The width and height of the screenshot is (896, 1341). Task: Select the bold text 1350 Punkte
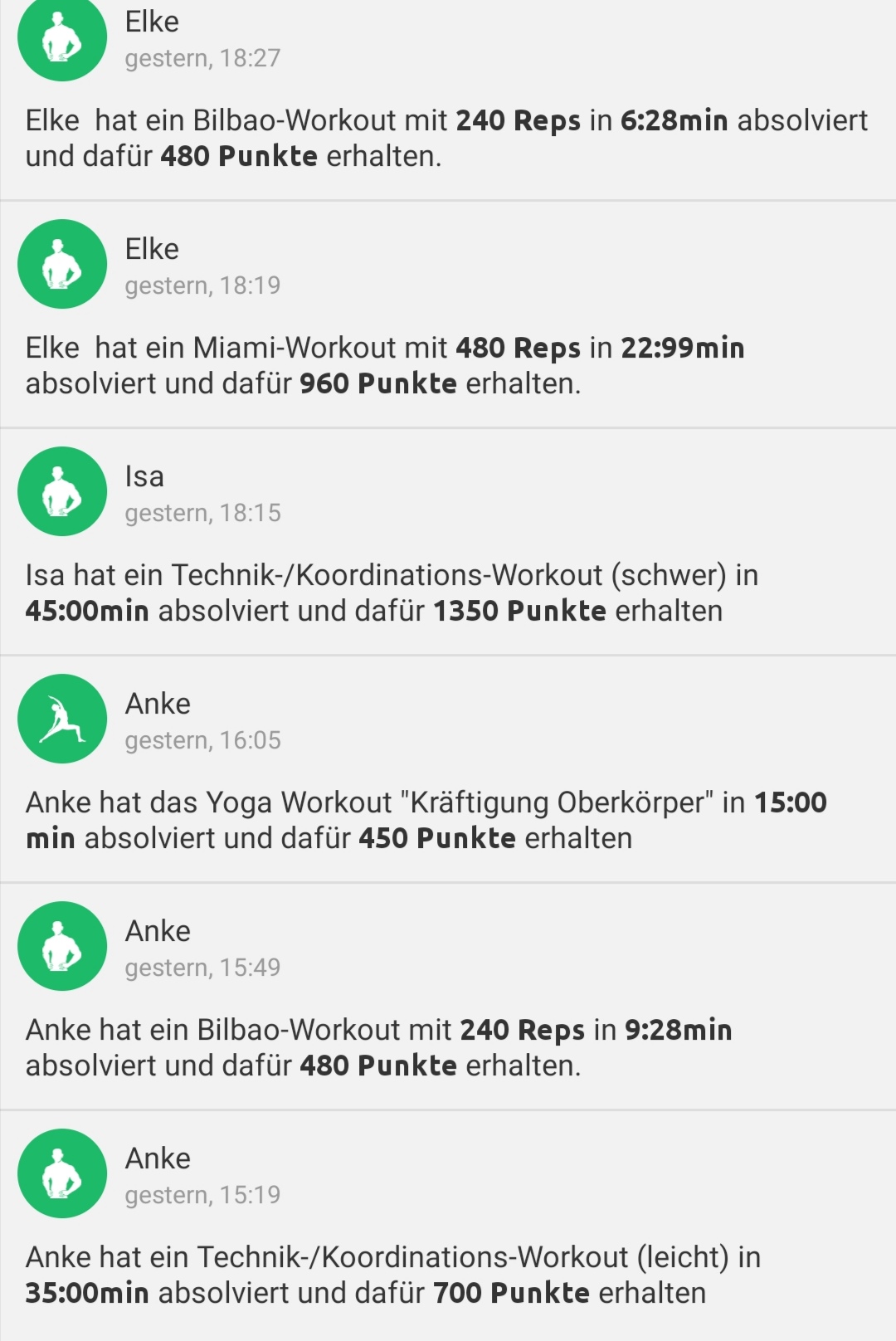(520, 610)
